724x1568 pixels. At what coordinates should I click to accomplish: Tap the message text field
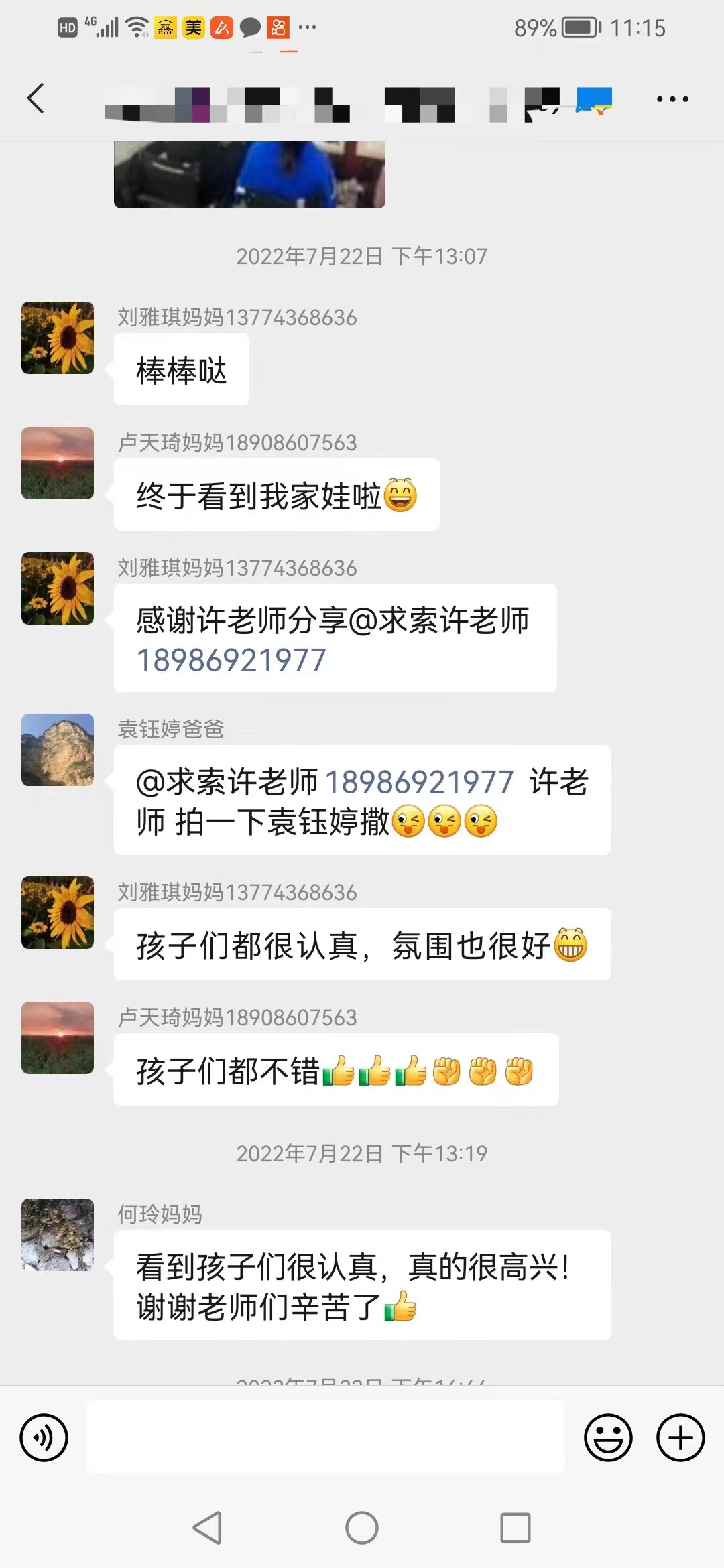click(x=326, y=1437)
